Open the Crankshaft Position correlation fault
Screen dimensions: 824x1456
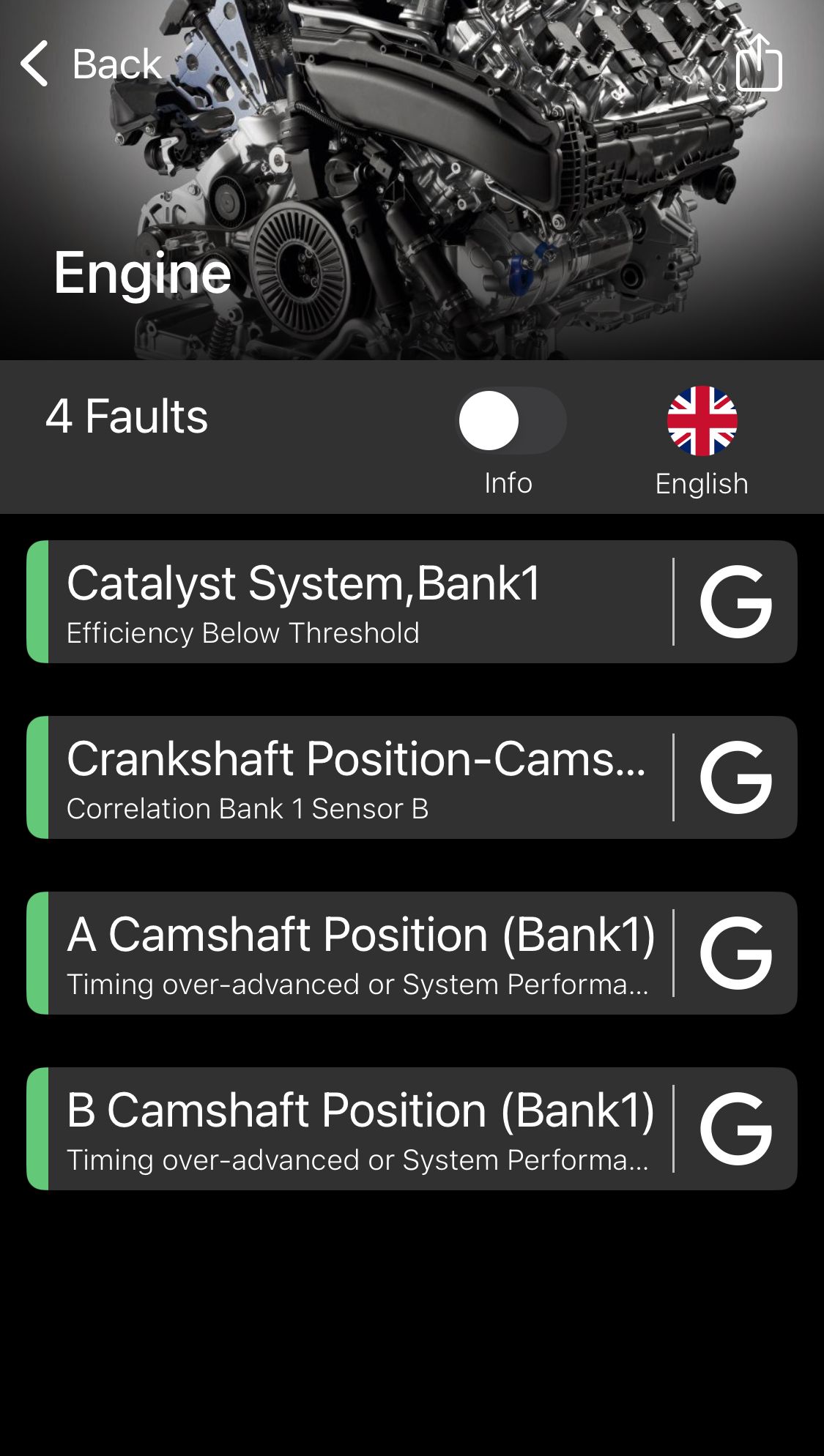[x=352, y=777]
